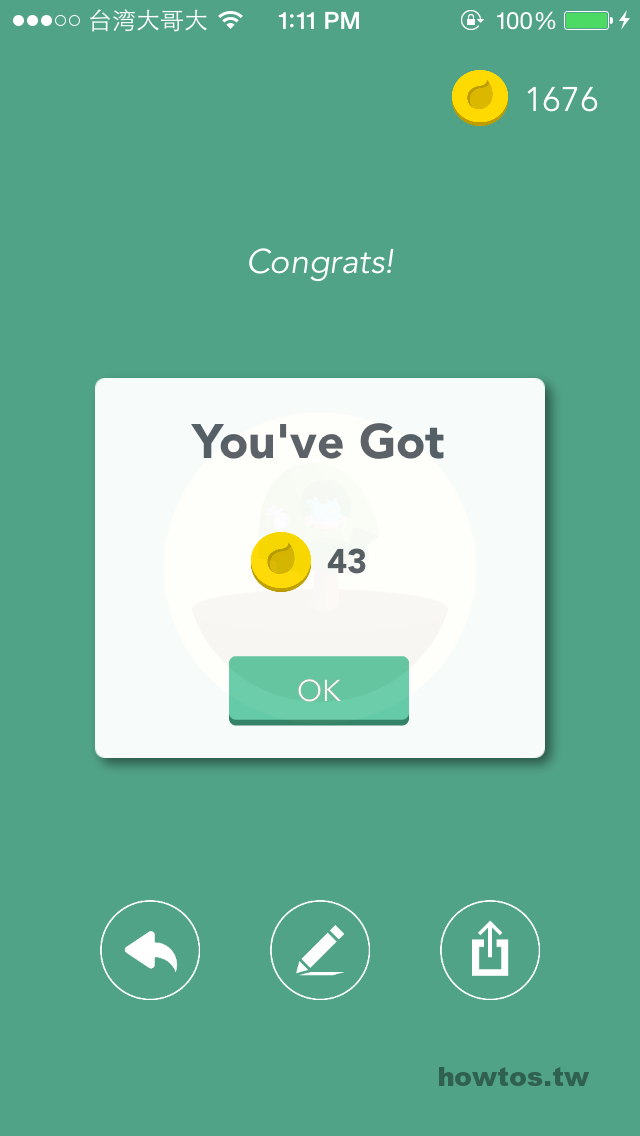Open the coin balance showing 1676

525,99
